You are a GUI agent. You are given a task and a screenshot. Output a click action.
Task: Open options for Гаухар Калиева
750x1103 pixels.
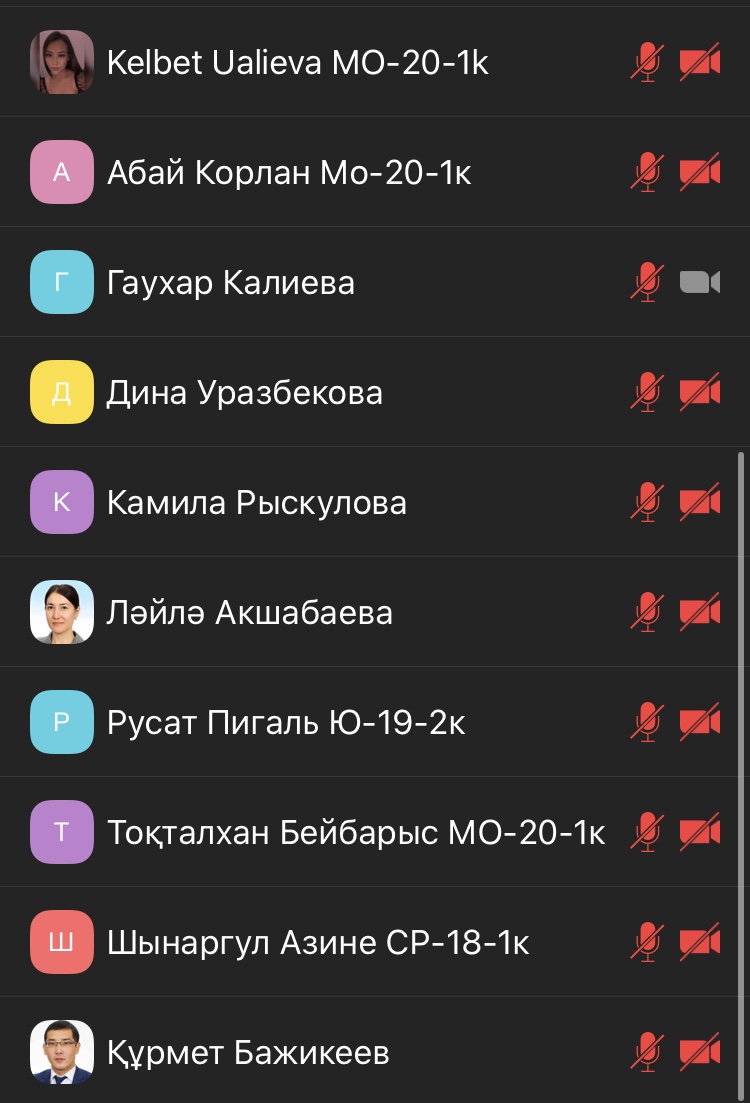tap(231, 282)
